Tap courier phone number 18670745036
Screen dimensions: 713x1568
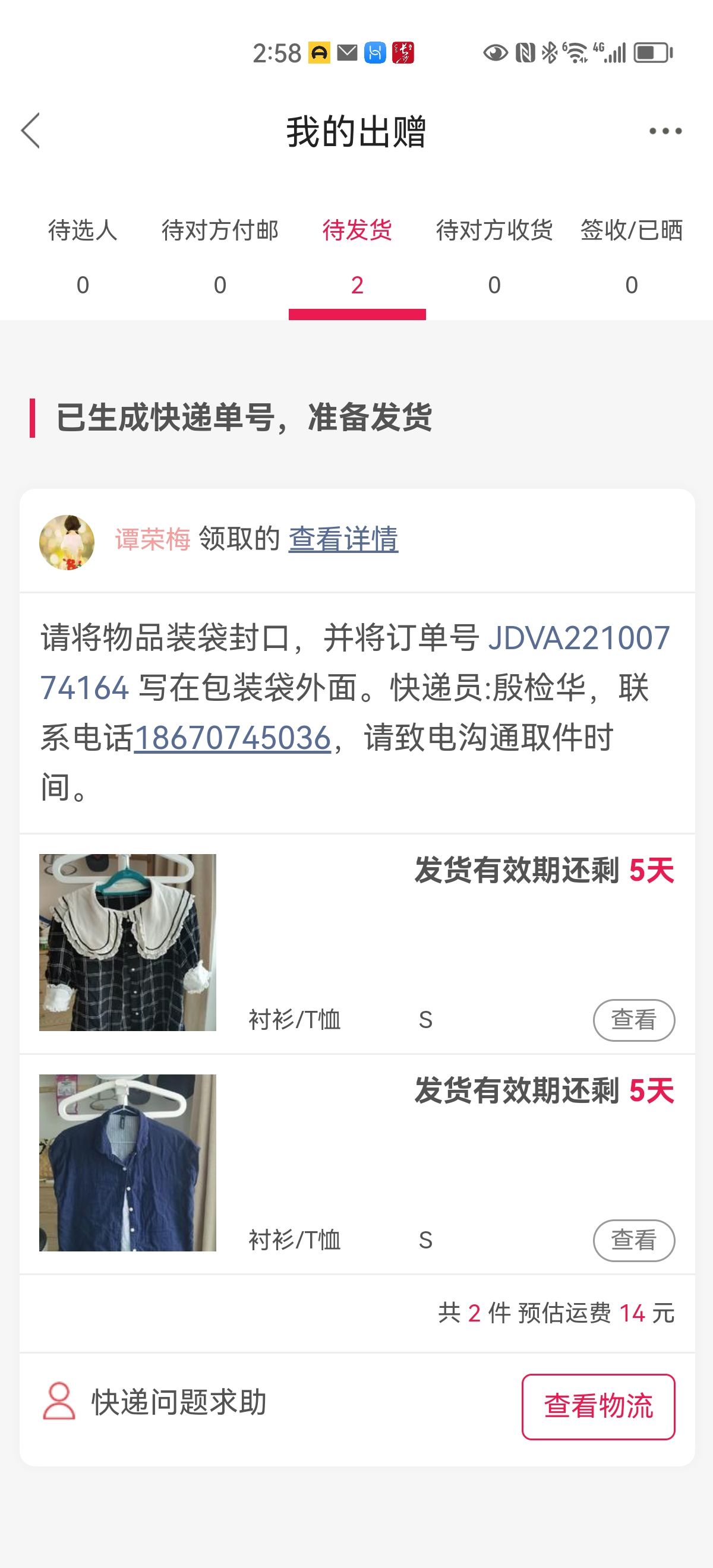pyautogui.click(x=232, y=738)
